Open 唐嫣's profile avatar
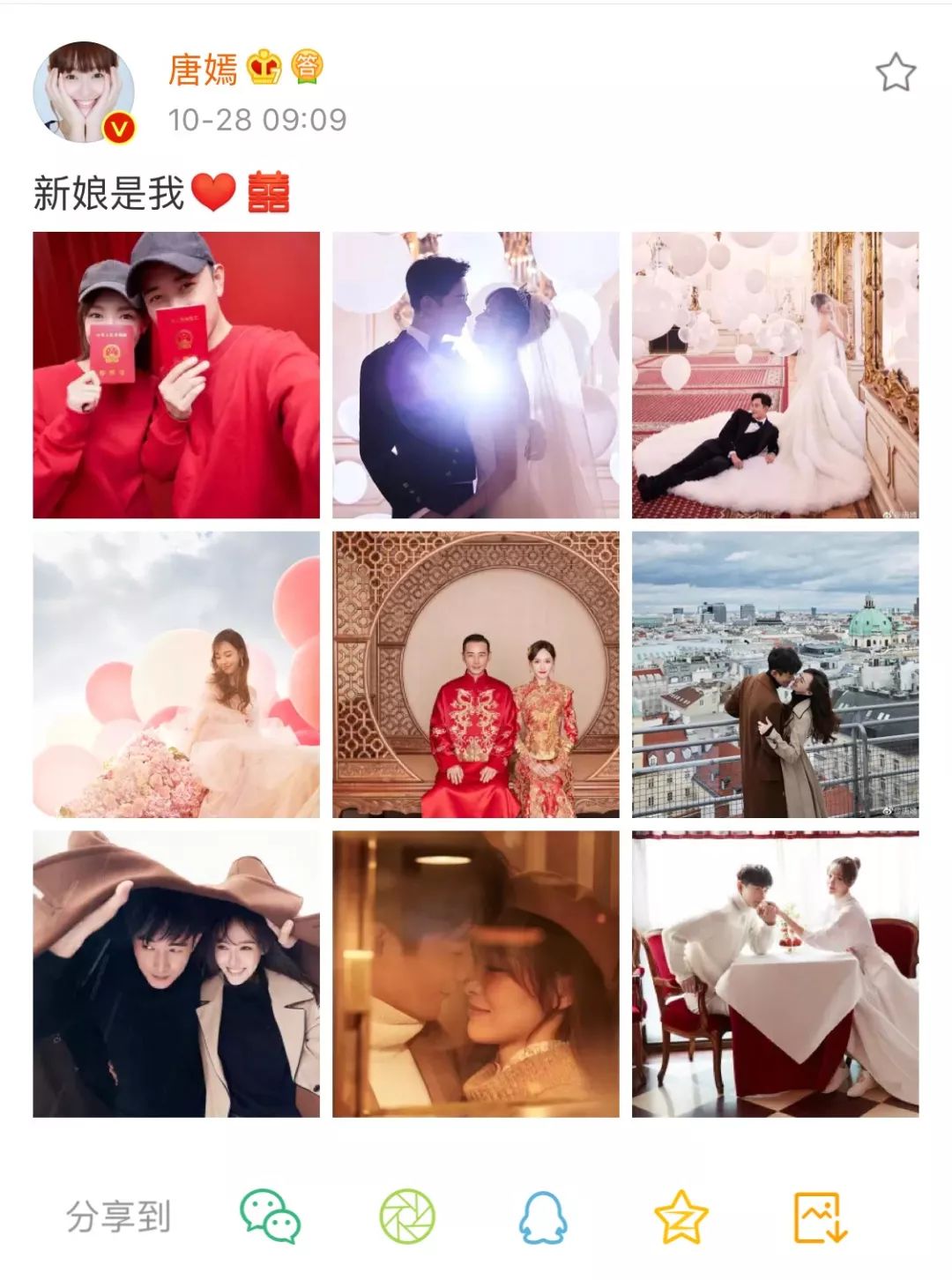This screenshot has width=952, height=1280. 84,93
